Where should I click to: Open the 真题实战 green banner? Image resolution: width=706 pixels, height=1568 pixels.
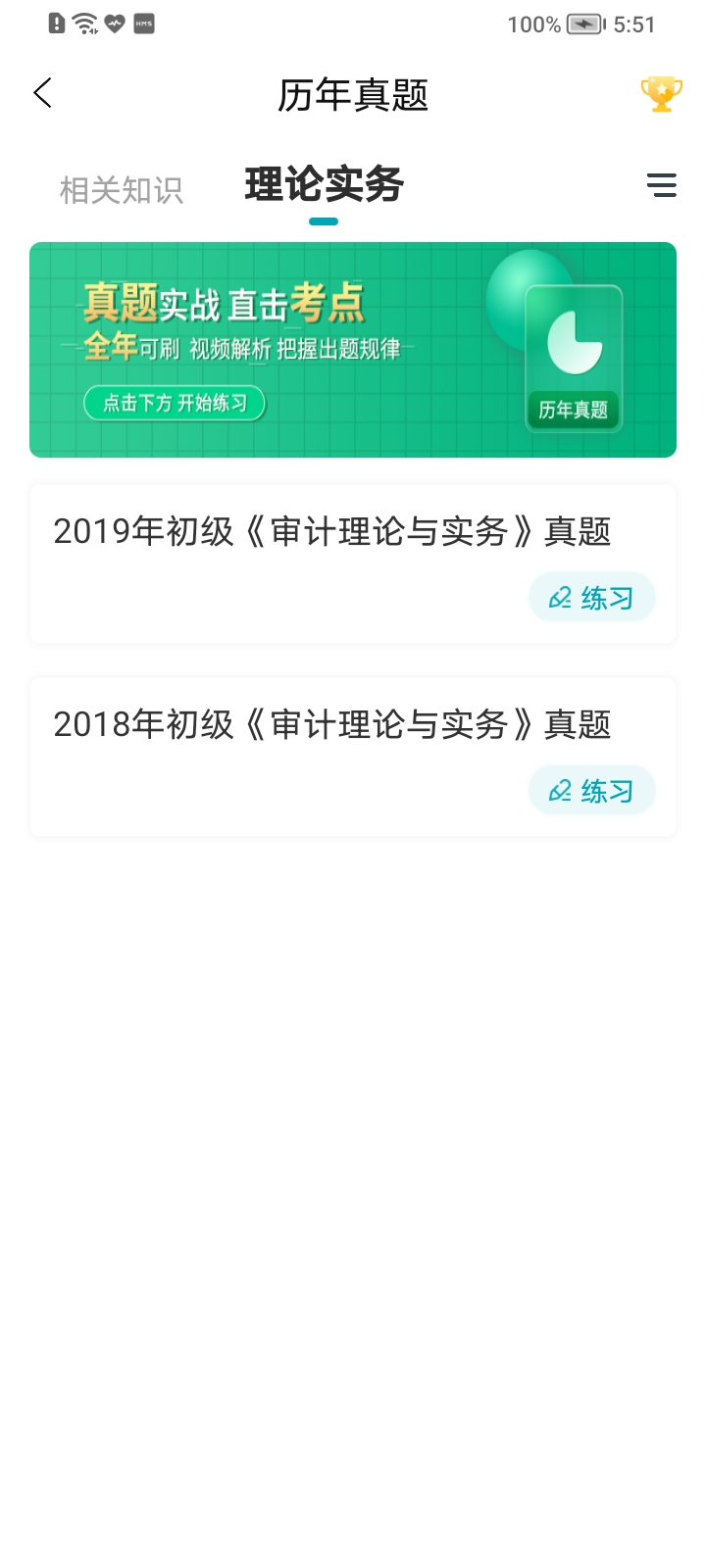[353, 350]
